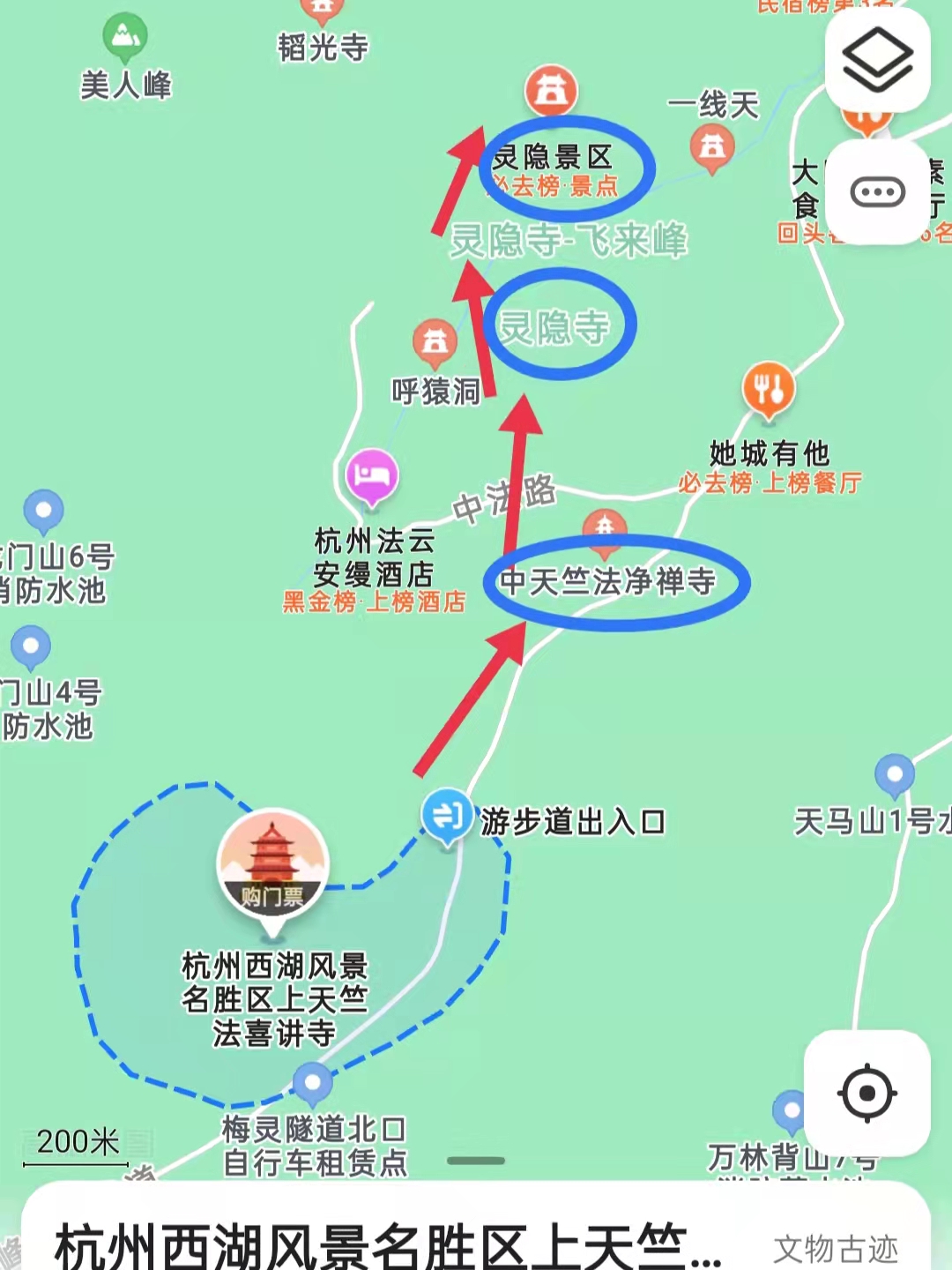Viewport: 952px width, 1270px height.
Task: Tap the 购门票 ticket purchase tag
Action: pos(273,894)
